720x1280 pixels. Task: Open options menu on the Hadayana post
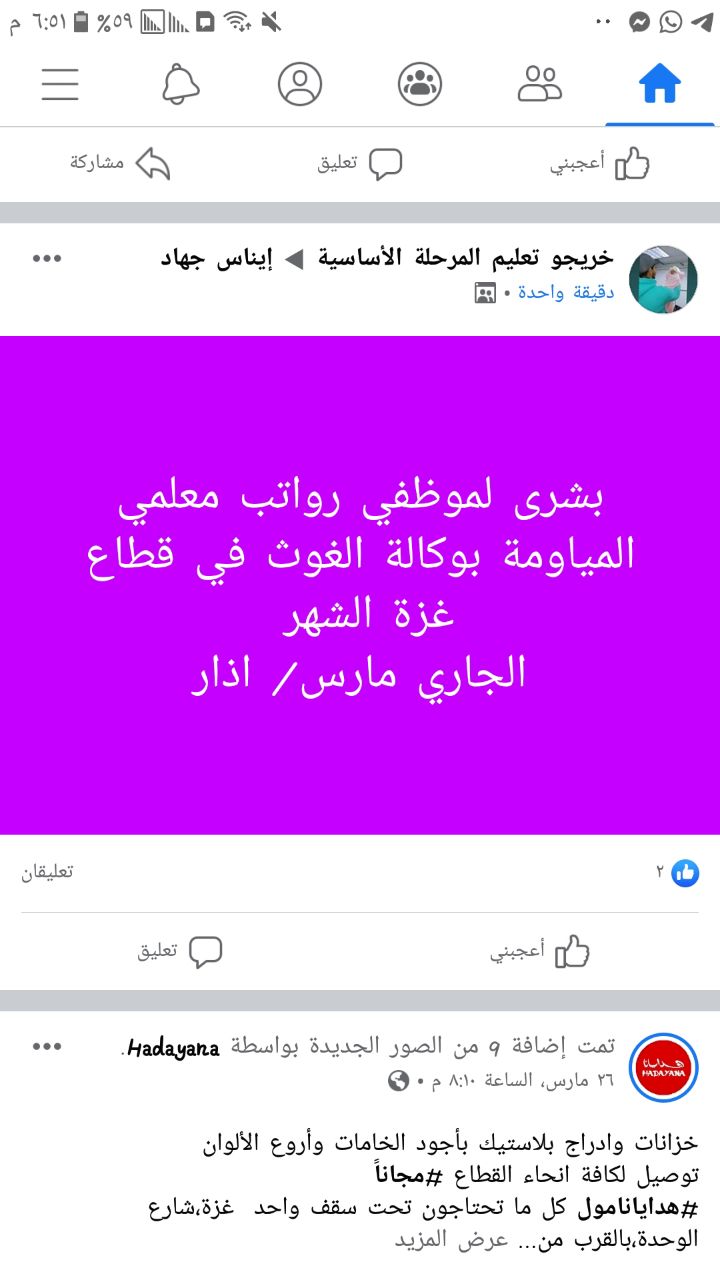point(48,1046)
